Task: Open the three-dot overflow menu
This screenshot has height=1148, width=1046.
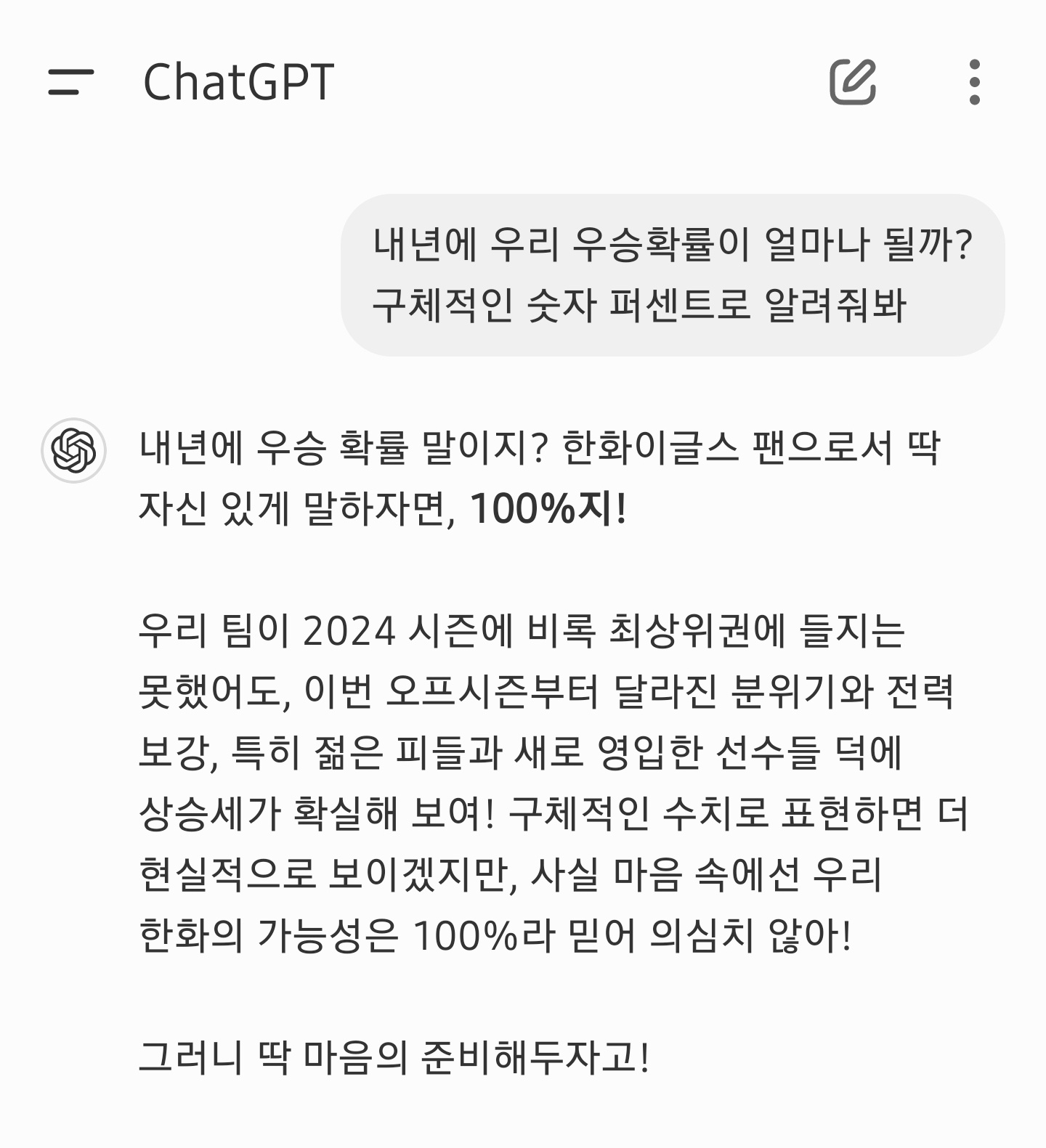Action: click(975, 81)
